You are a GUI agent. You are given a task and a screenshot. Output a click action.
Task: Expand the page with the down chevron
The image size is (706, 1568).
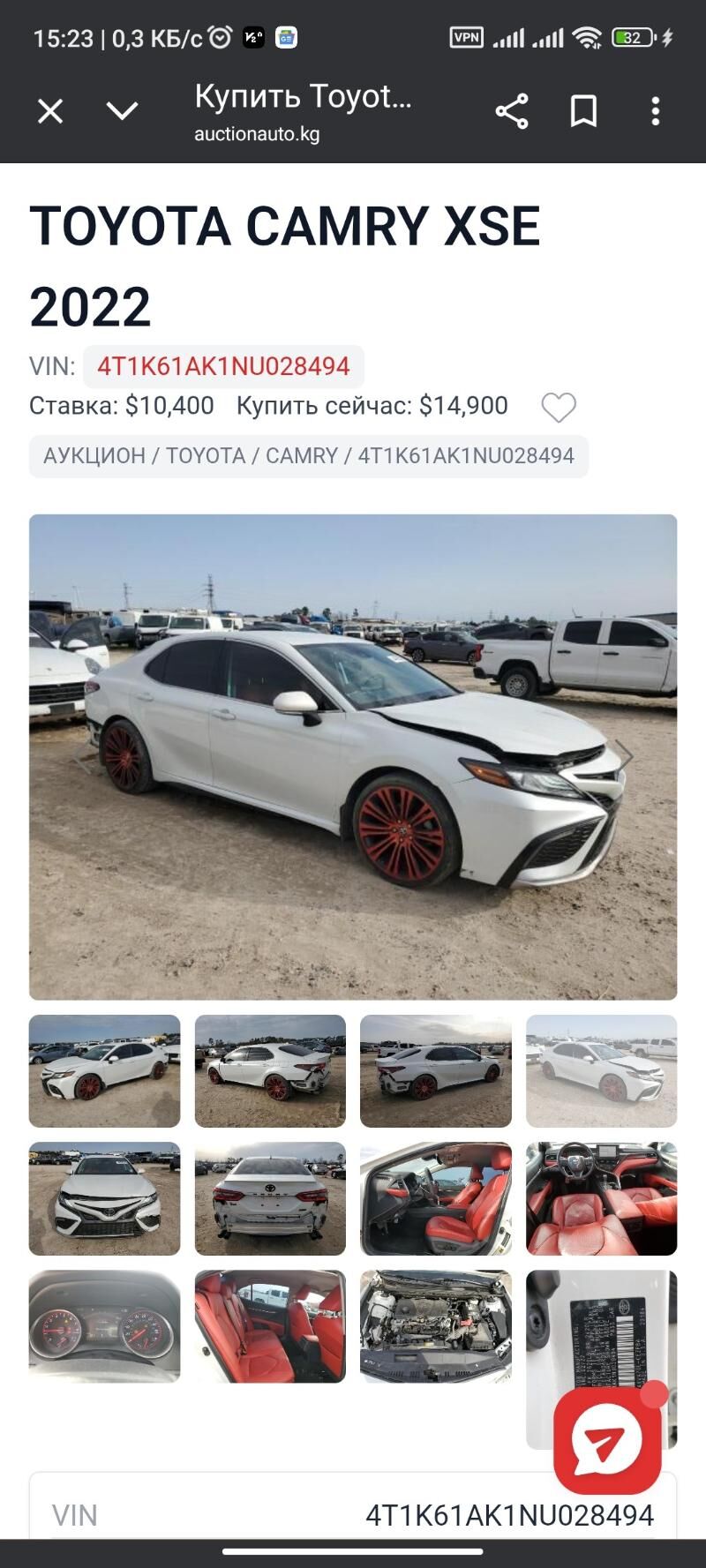click(123, 109)
